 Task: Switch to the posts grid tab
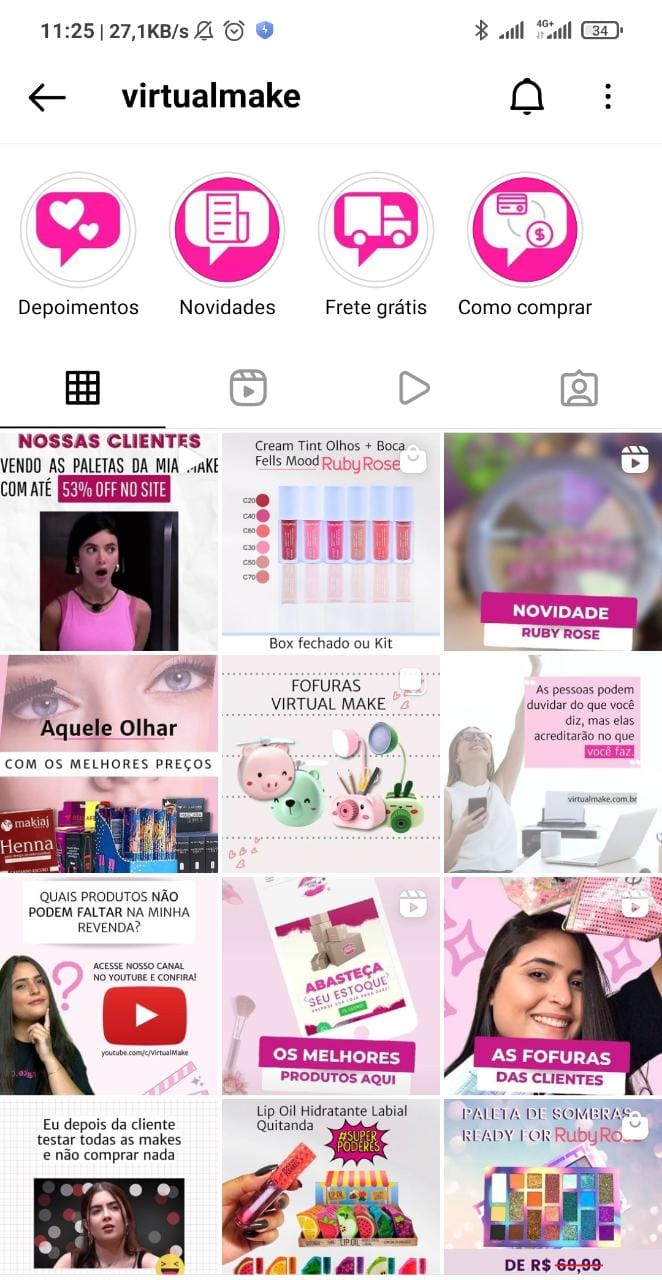click(x=83, y=388)
